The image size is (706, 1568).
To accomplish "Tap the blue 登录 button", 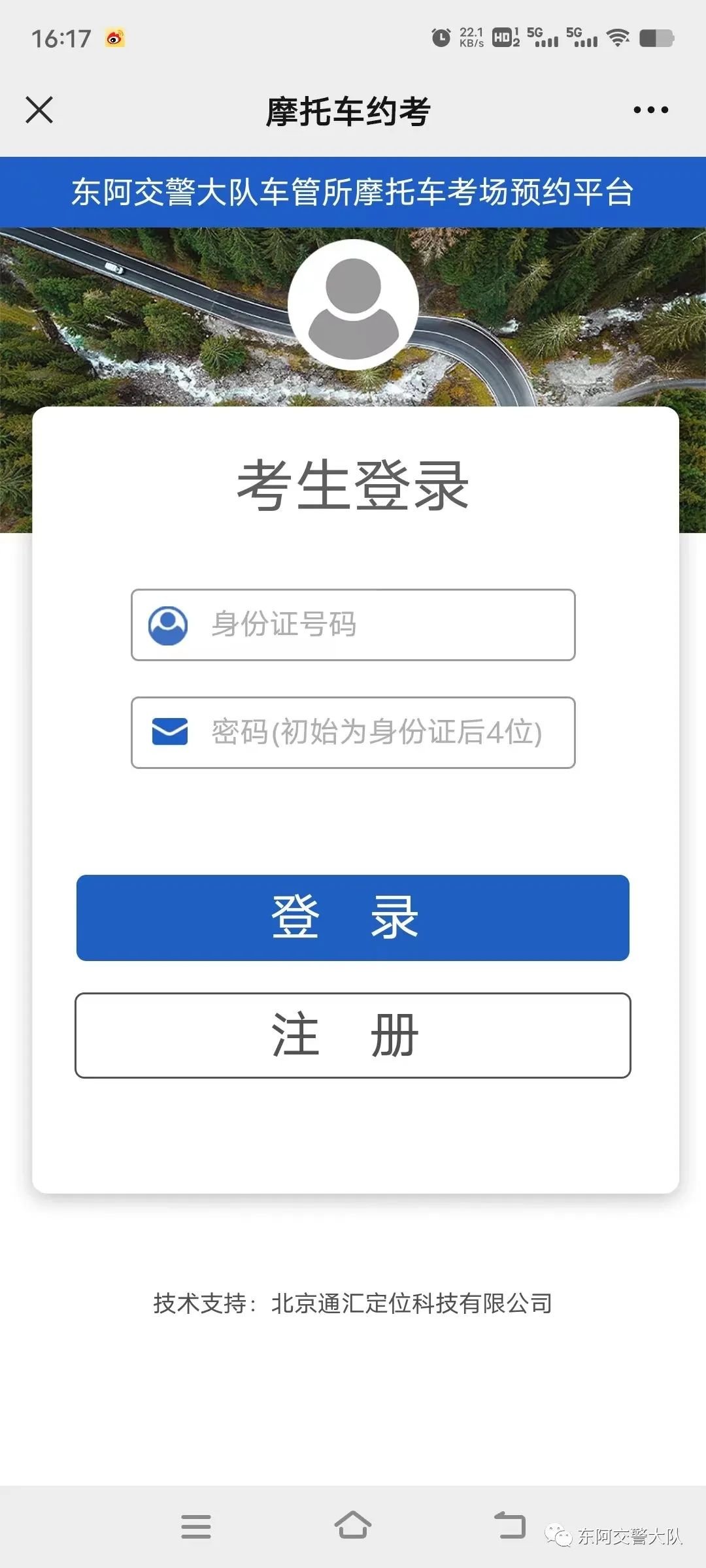I will [353, 917].
